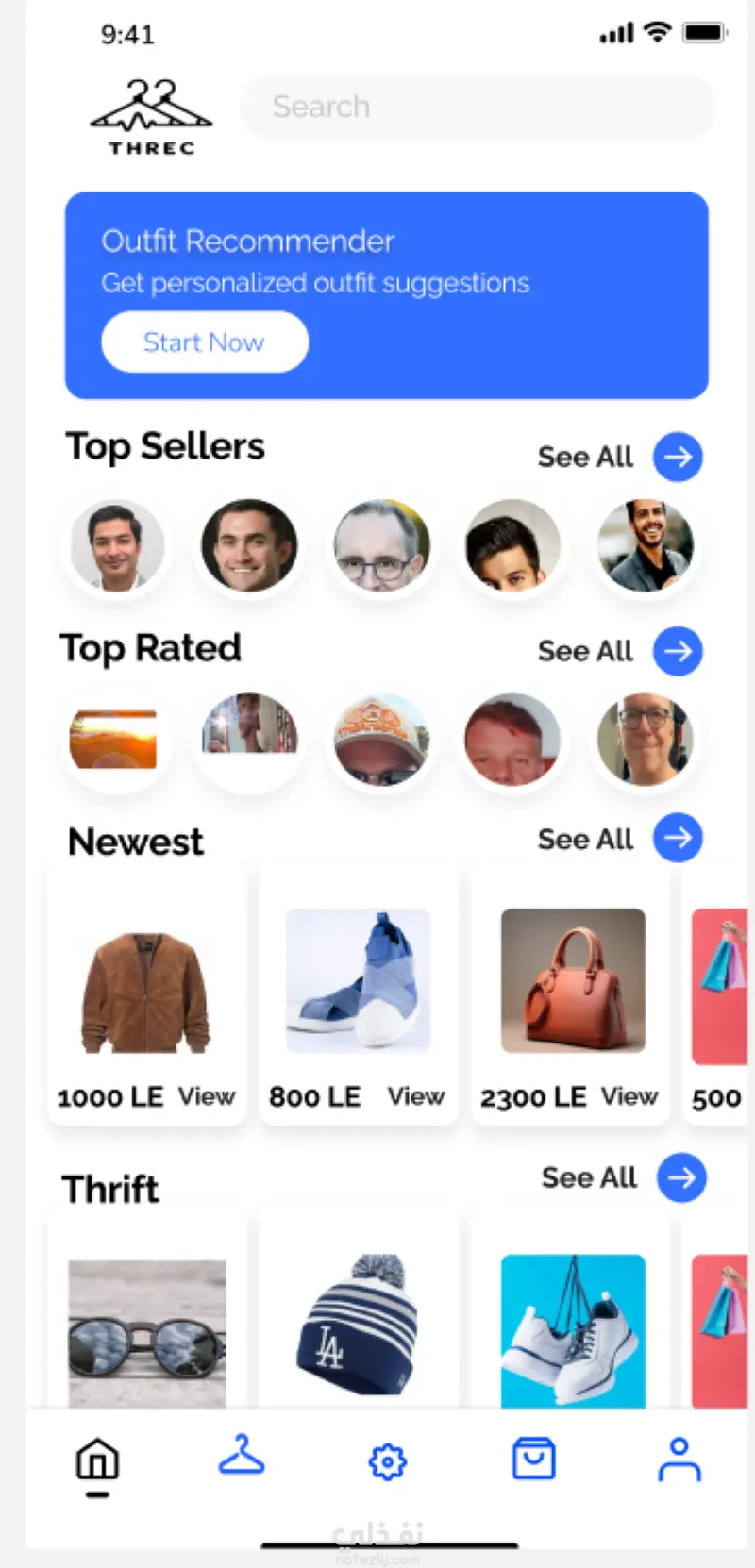Image resolution: width=755 pixels, height=1568 pixels.
Task: See all Top Sellers
Action: (678, 457)
